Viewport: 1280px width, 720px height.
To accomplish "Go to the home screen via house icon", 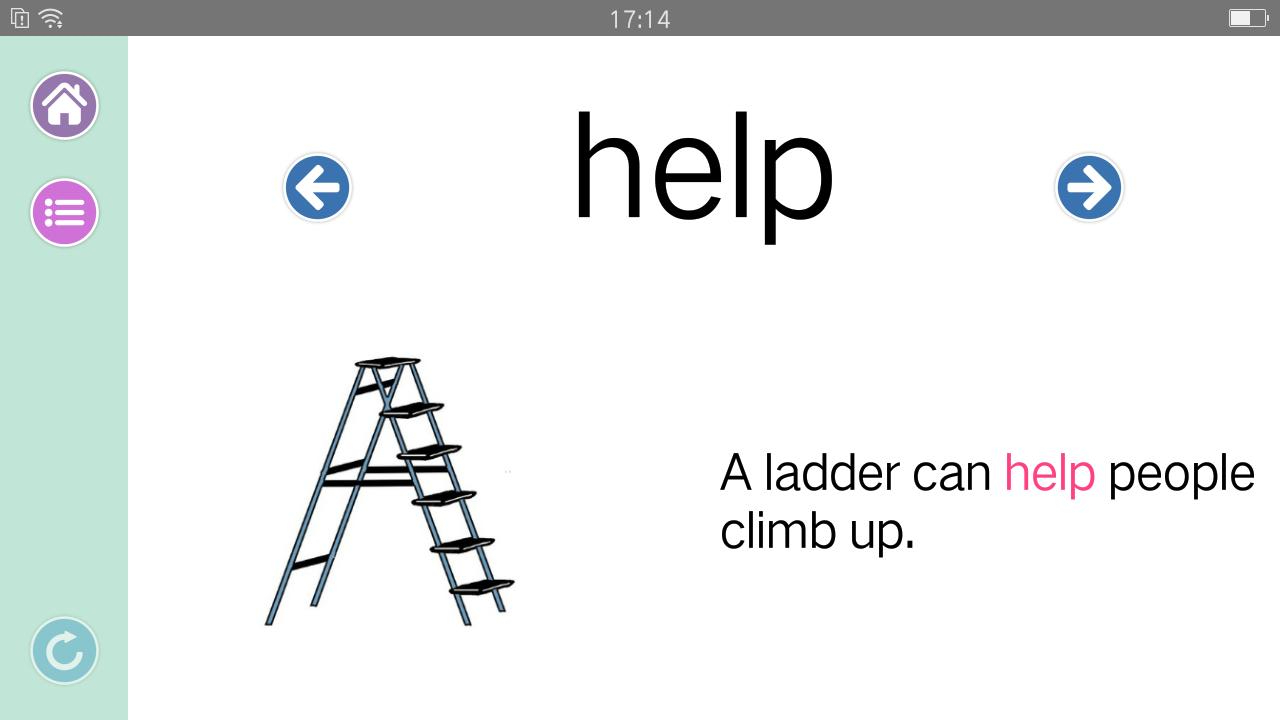I will click(x=64, y=105).
